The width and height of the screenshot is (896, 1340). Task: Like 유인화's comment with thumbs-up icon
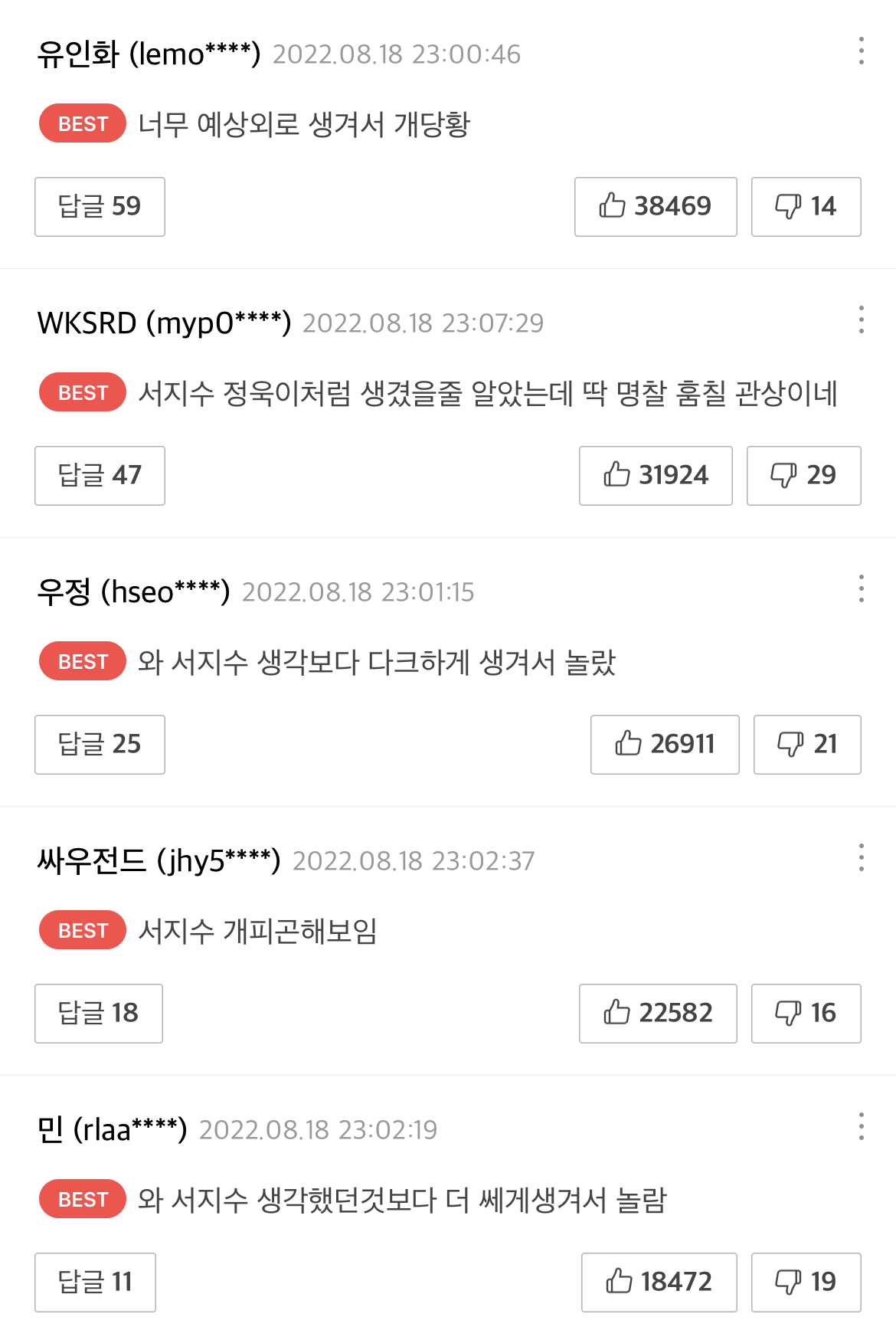point(656,206)
